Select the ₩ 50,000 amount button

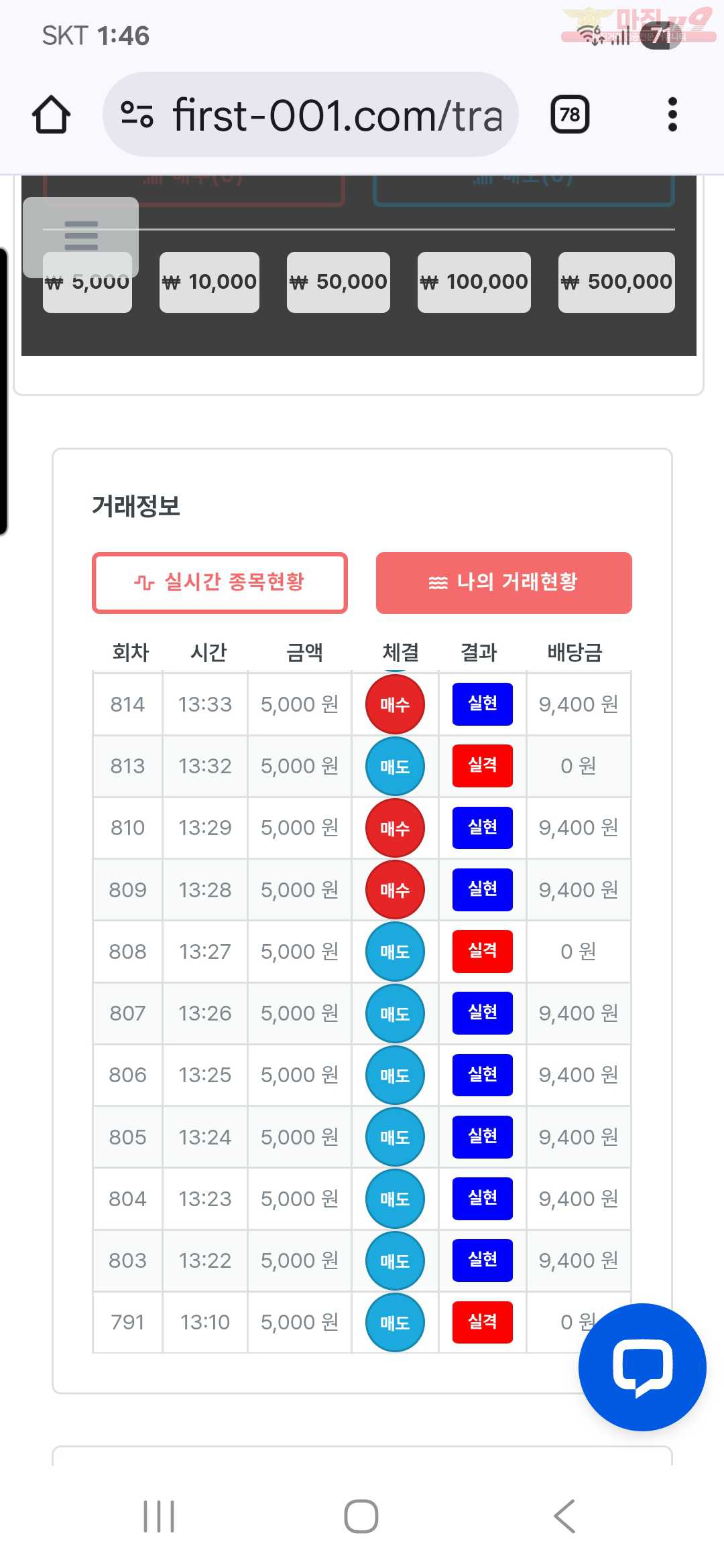[338, 282]
